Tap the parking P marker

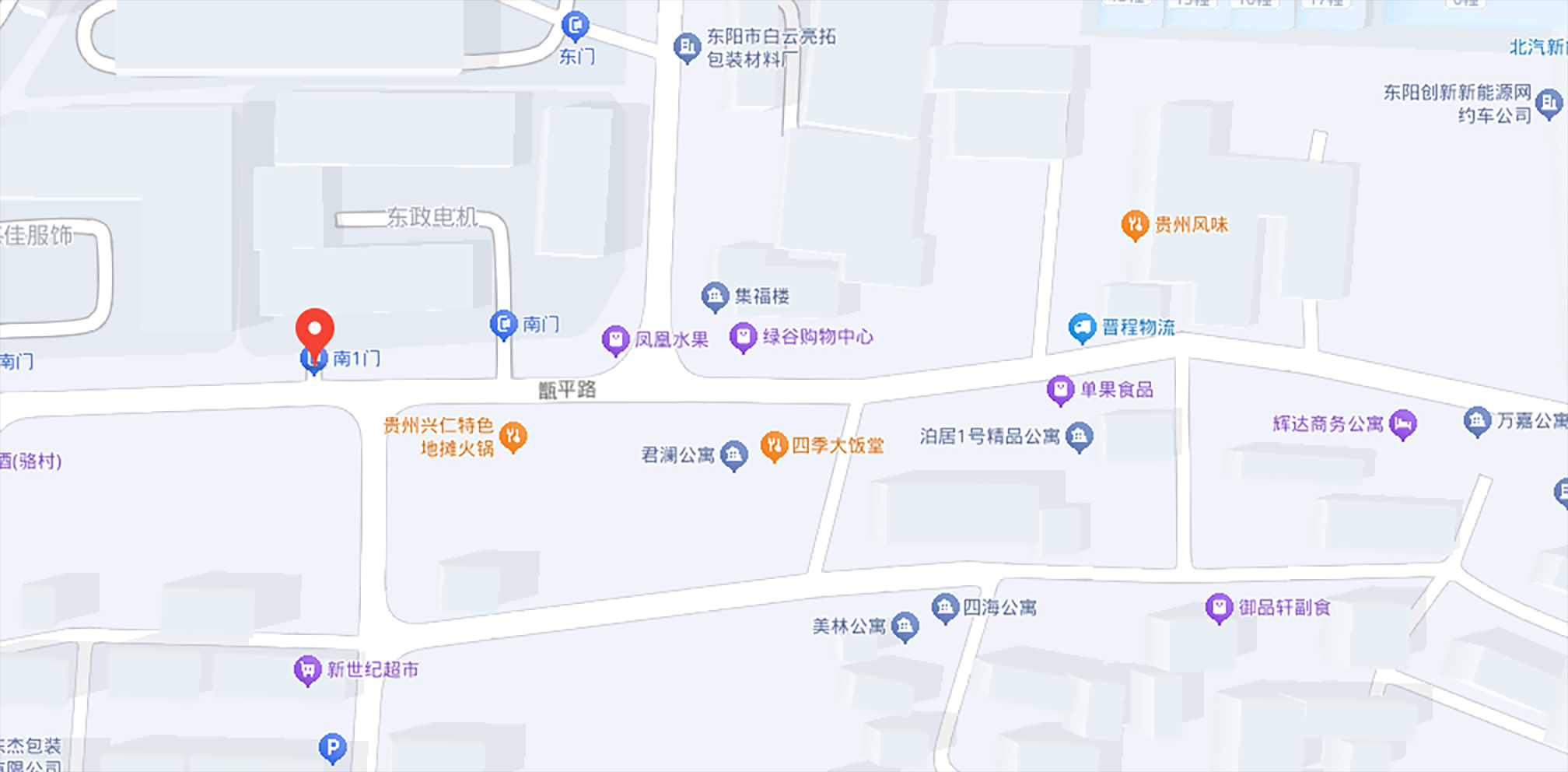point(332,748)
